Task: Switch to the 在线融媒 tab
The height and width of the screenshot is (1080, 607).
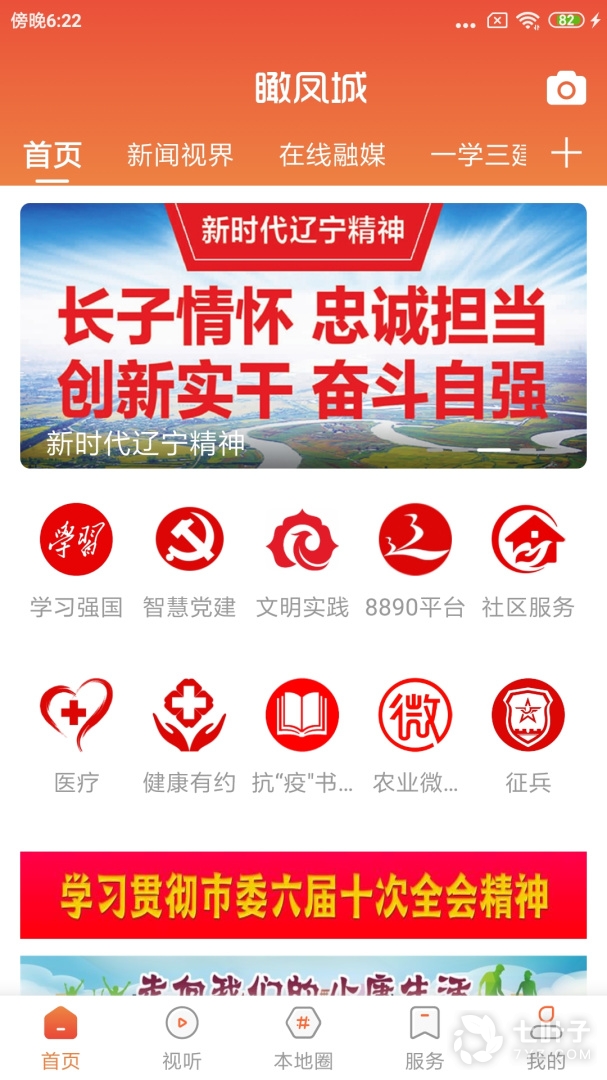Action: click(332, 155)
